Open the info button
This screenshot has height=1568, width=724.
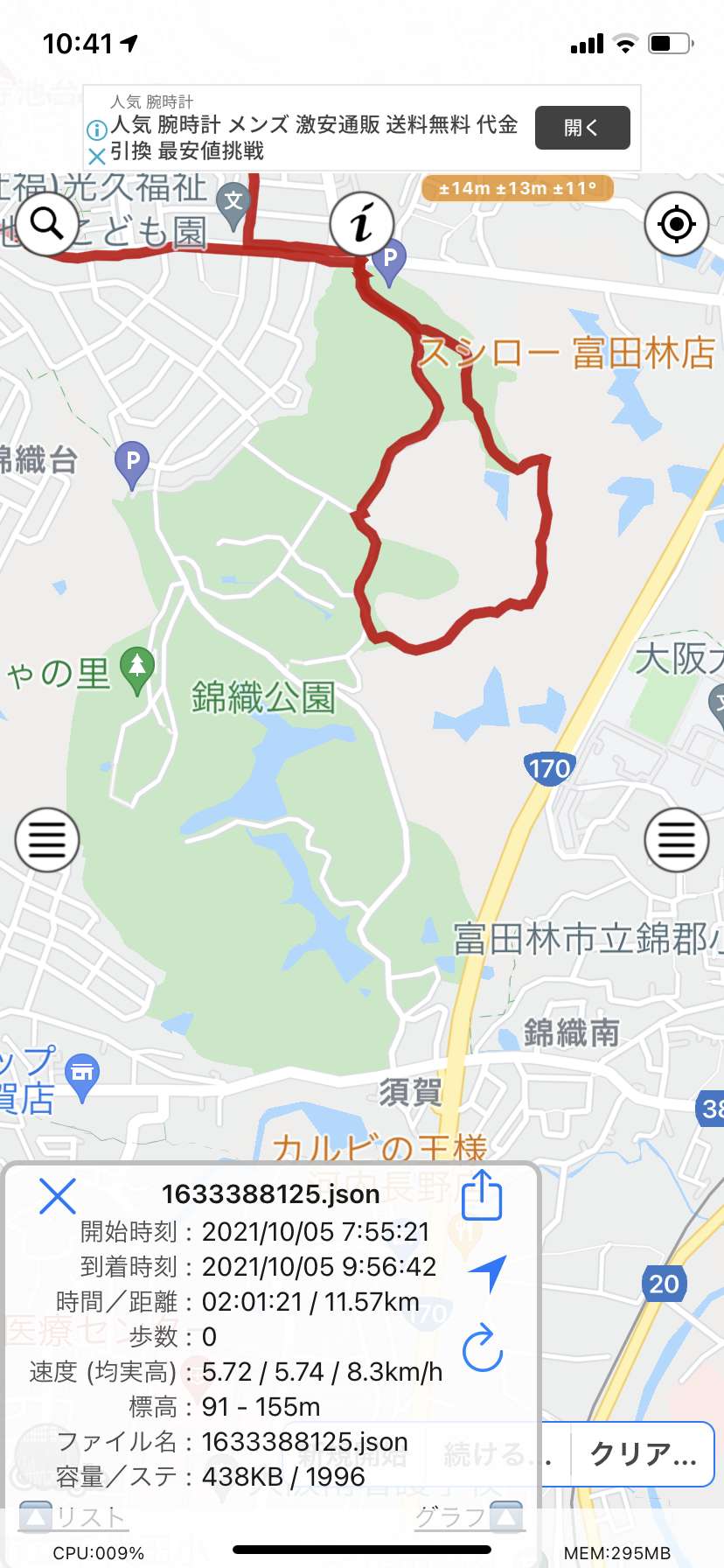point(362,224)
